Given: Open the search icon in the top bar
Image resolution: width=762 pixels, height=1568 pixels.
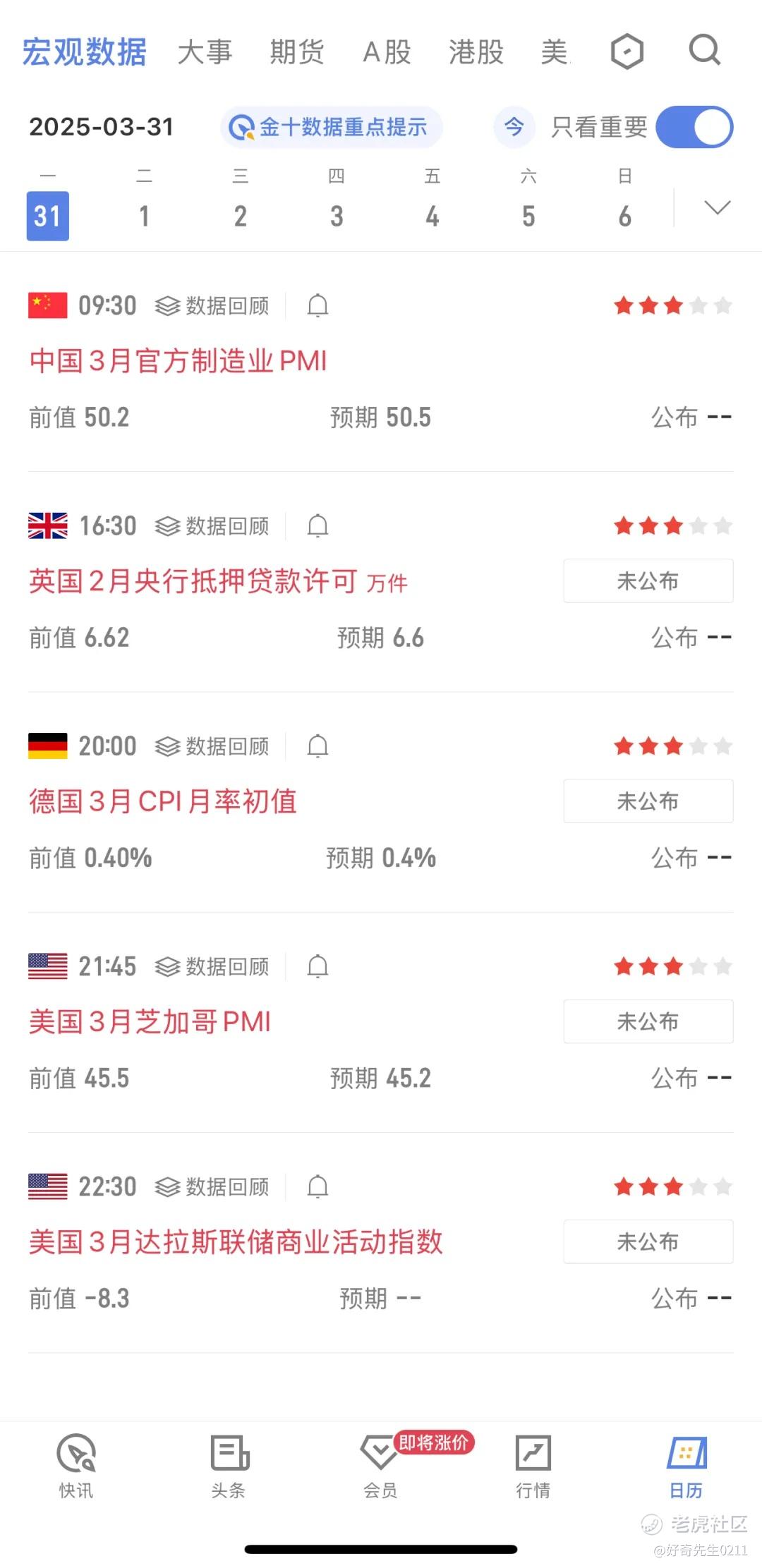Looking at the screenshot, I should [704, 51].
